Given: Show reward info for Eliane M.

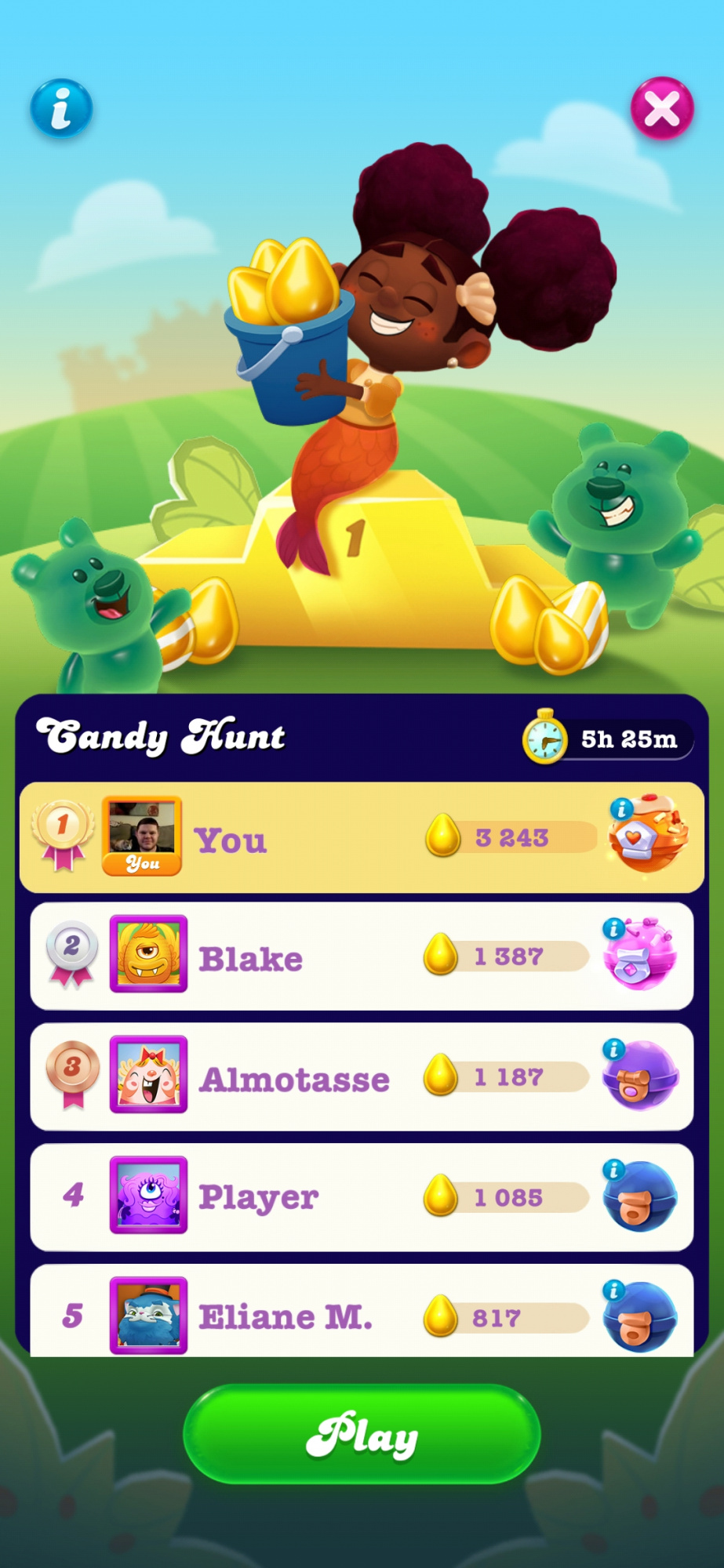Looking at the screenshot, I should pos(639,1315).
